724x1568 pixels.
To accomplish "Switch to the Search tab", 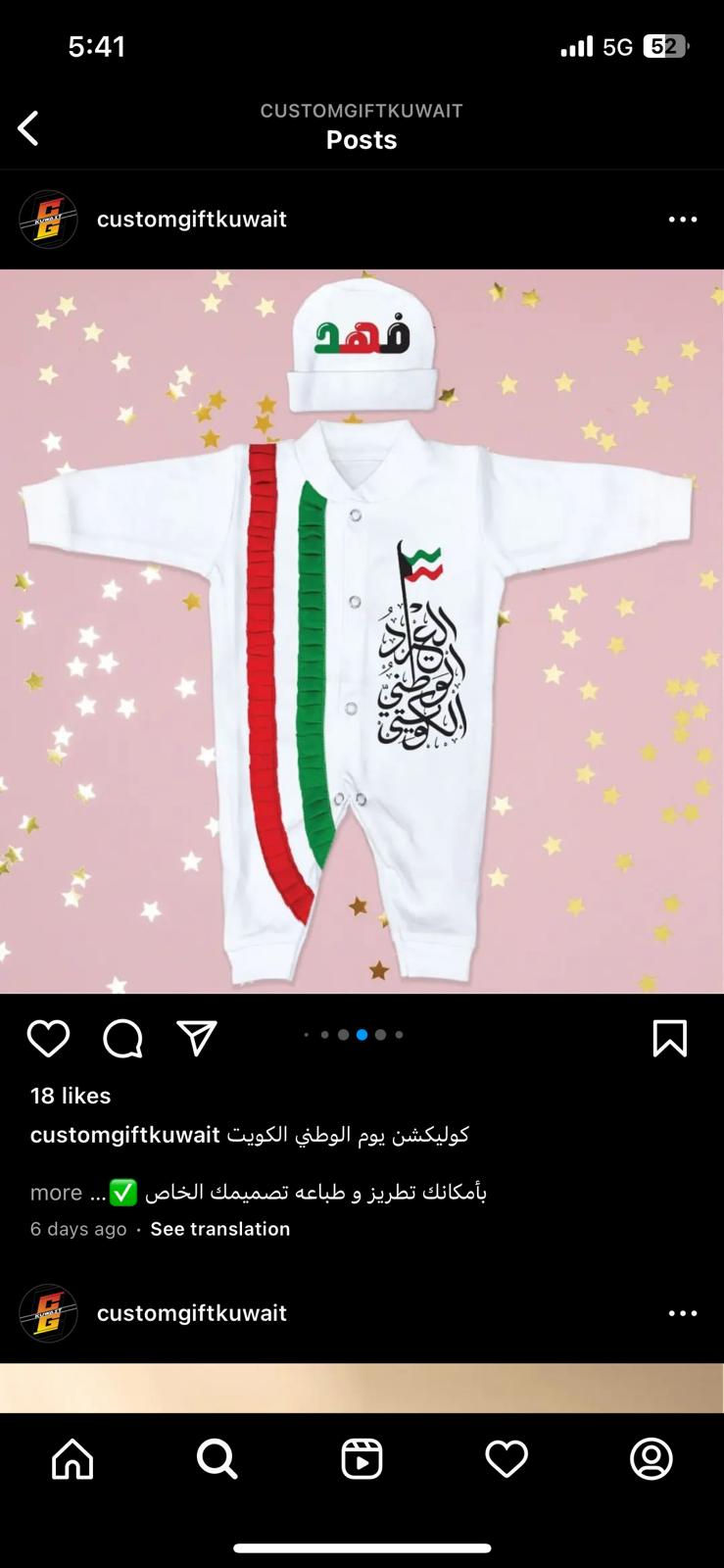I will 217,1459.
